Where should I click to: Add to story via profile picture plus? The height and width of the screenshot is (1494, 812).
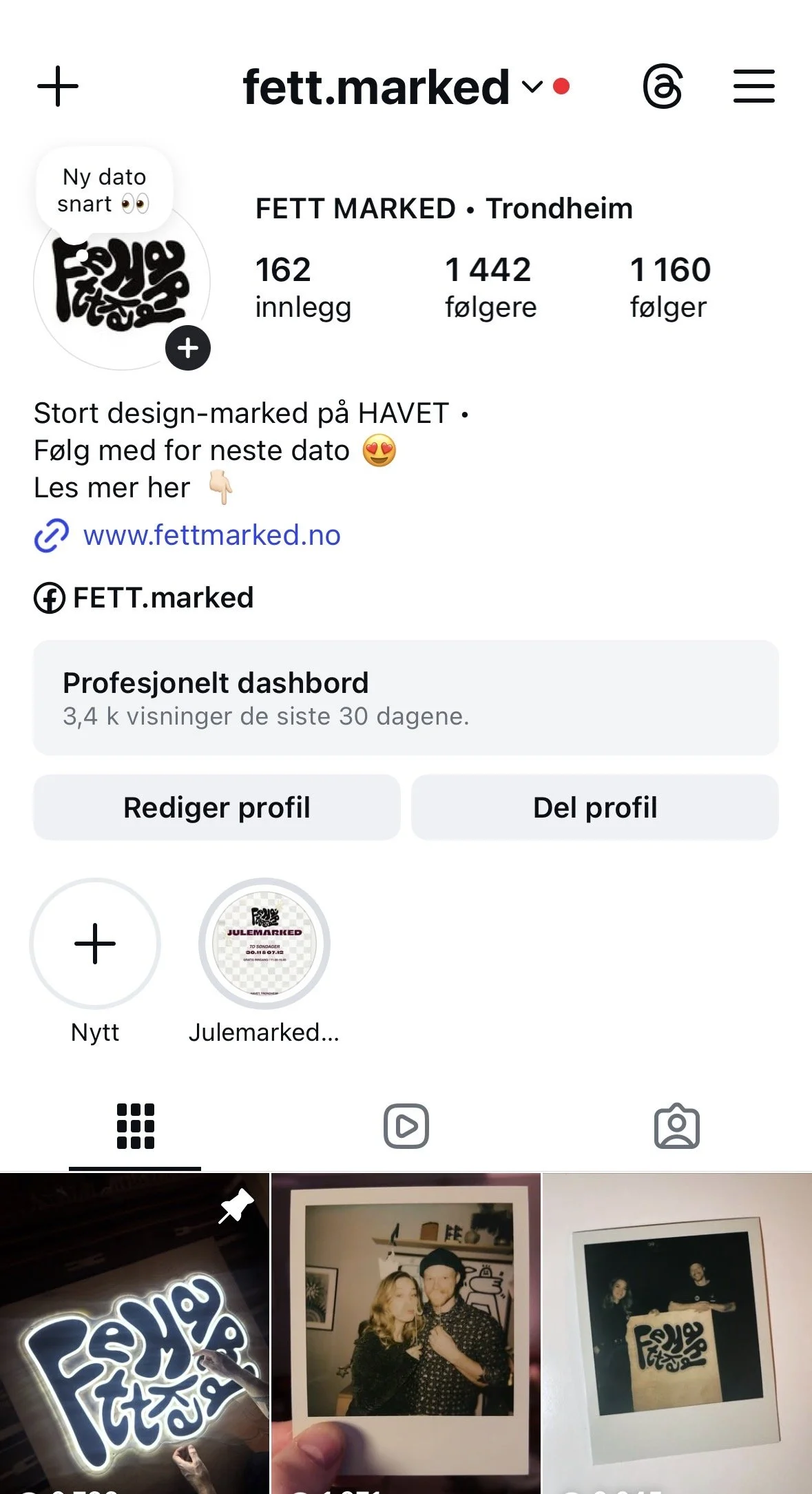click(x=187, y=348)
